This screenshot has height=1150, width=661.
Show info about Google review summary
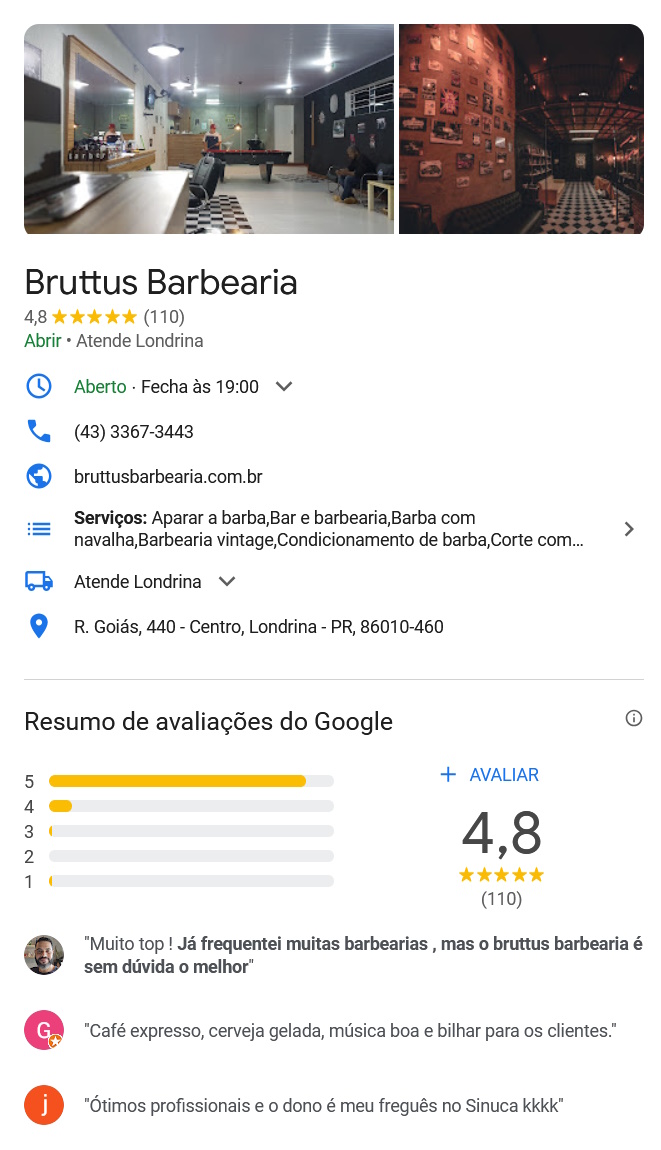coord(633,718)
